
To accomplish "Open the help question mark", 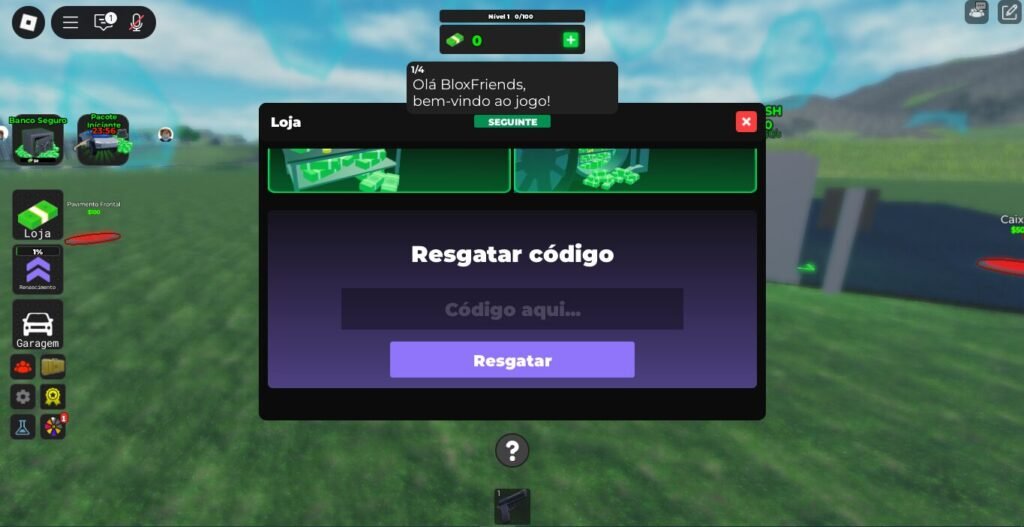I will click(512, 451).
